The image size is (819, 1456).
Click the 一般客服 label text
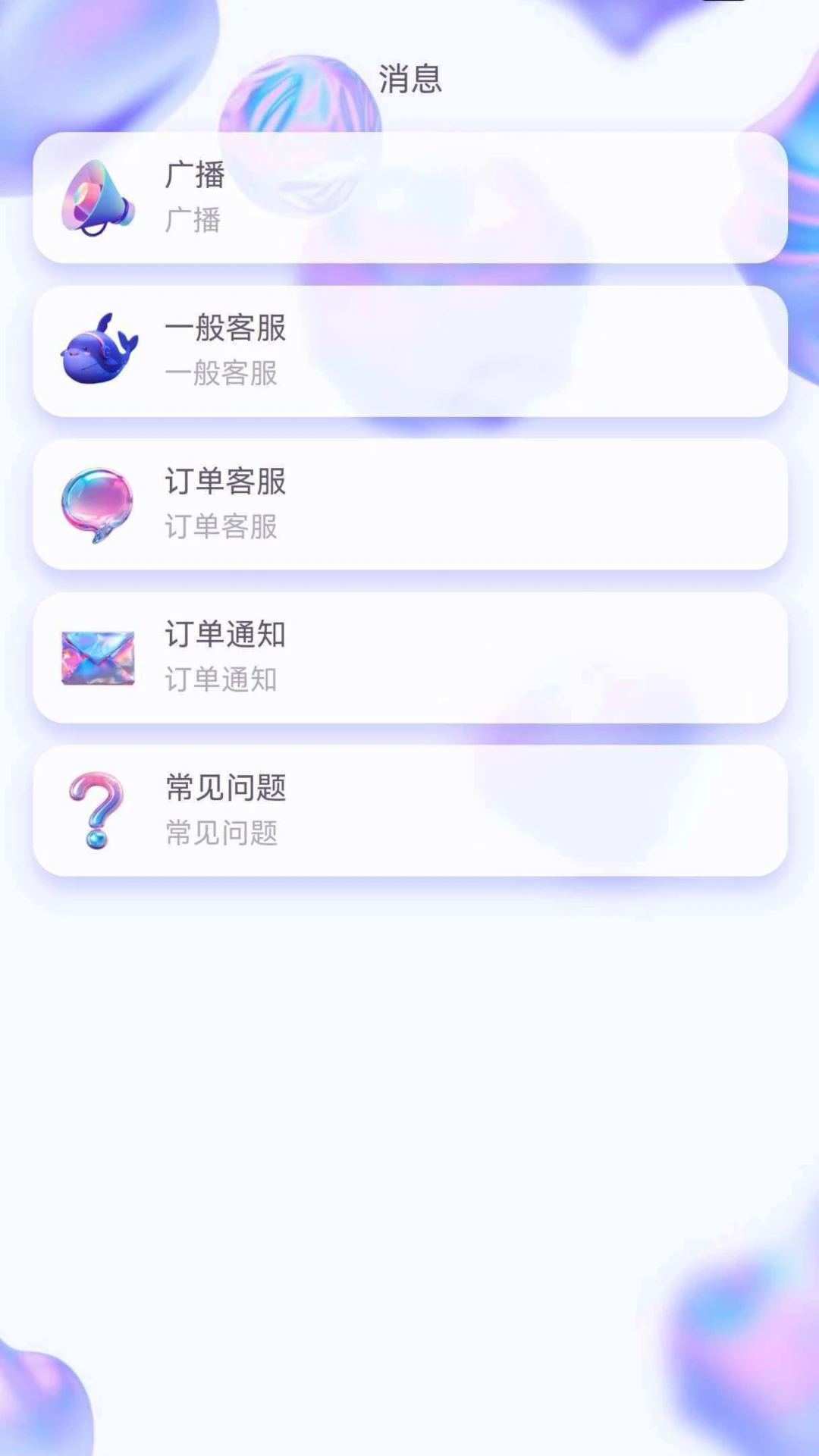(x=226, y=329)
